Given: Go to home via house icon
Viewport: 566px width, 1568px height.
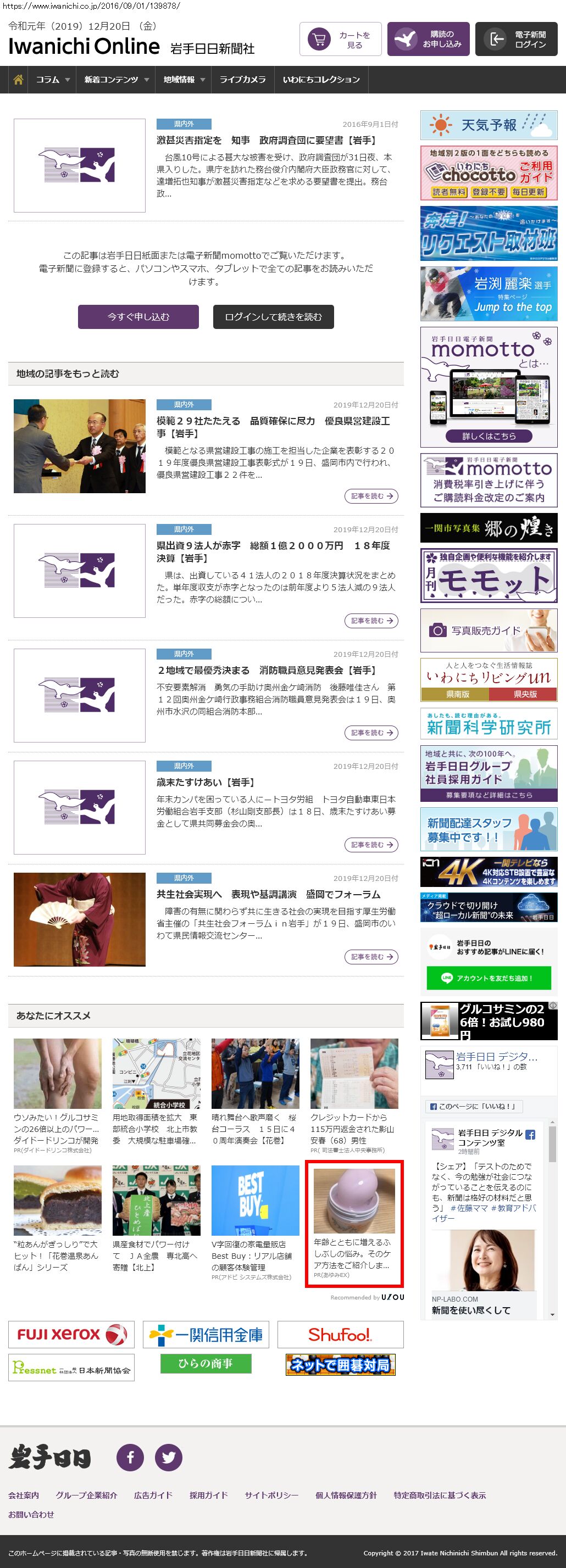Looking at the screenshot, I should 18,80.
